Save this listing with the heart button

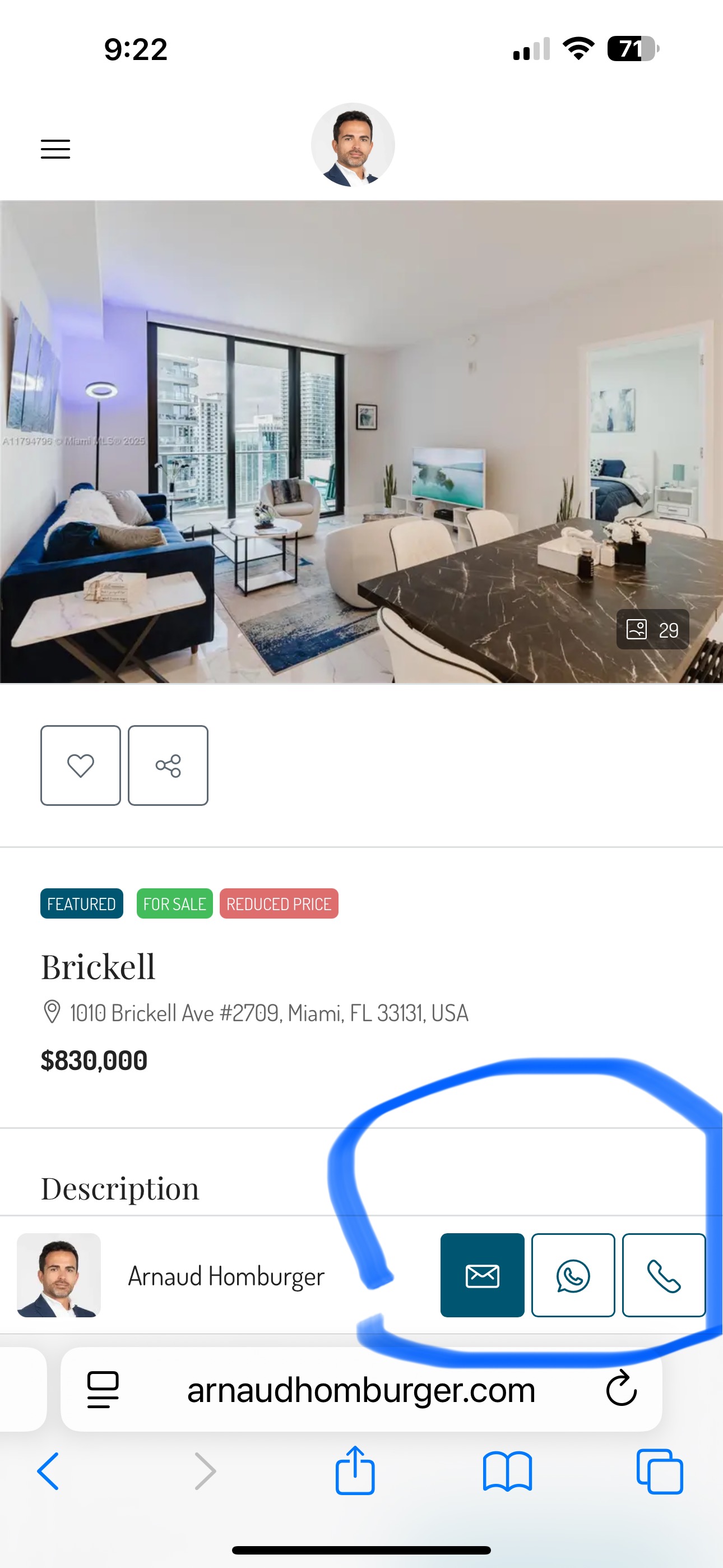click(x=81, y=765)
